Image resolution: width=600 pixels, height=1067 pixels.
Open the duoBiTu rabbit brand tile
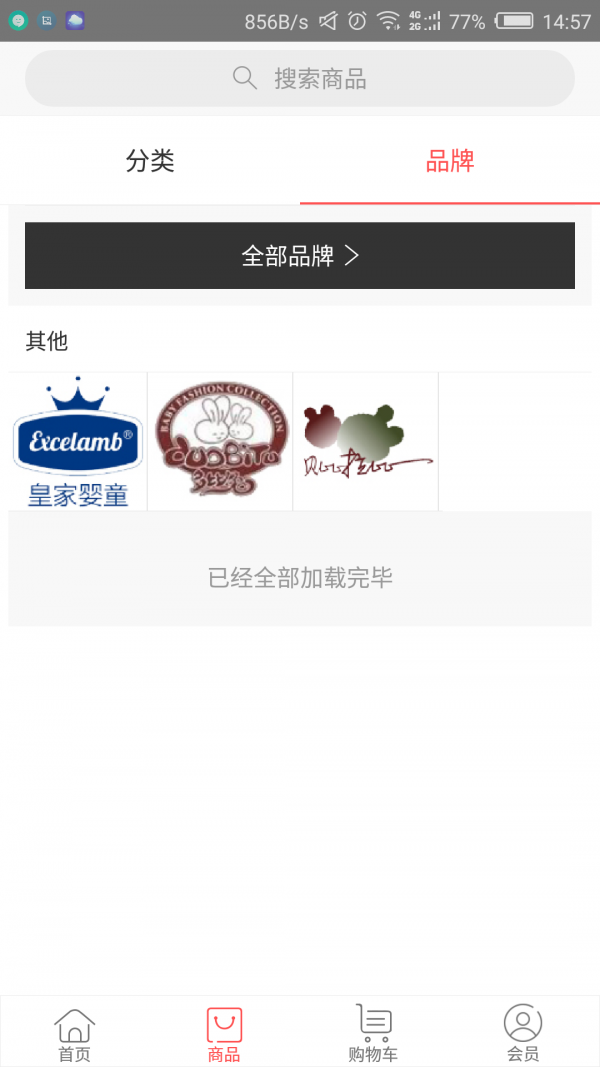(x=220, y=441)
